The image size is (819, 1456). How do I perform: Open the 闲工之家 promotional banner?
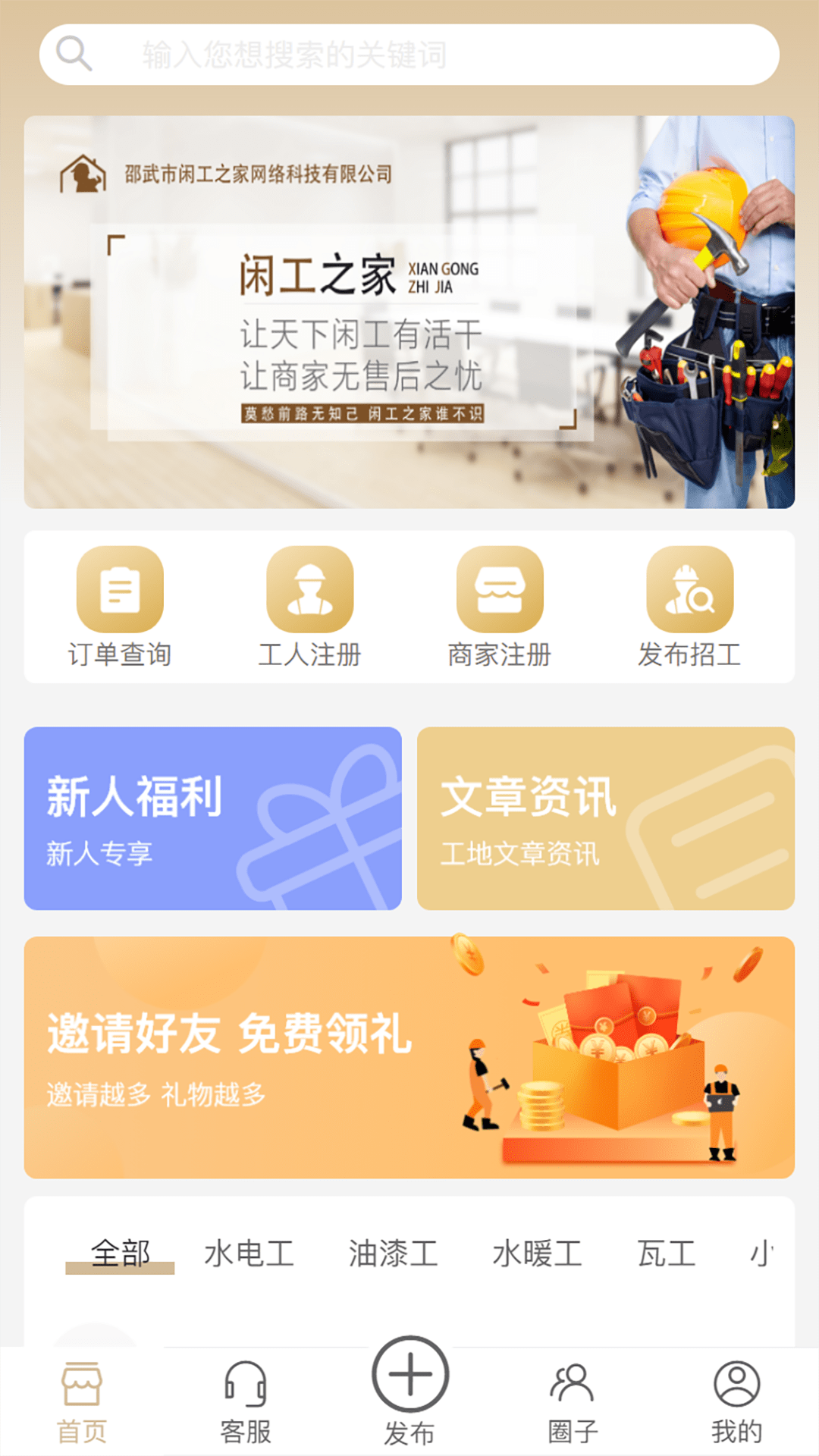pos(409,312)
